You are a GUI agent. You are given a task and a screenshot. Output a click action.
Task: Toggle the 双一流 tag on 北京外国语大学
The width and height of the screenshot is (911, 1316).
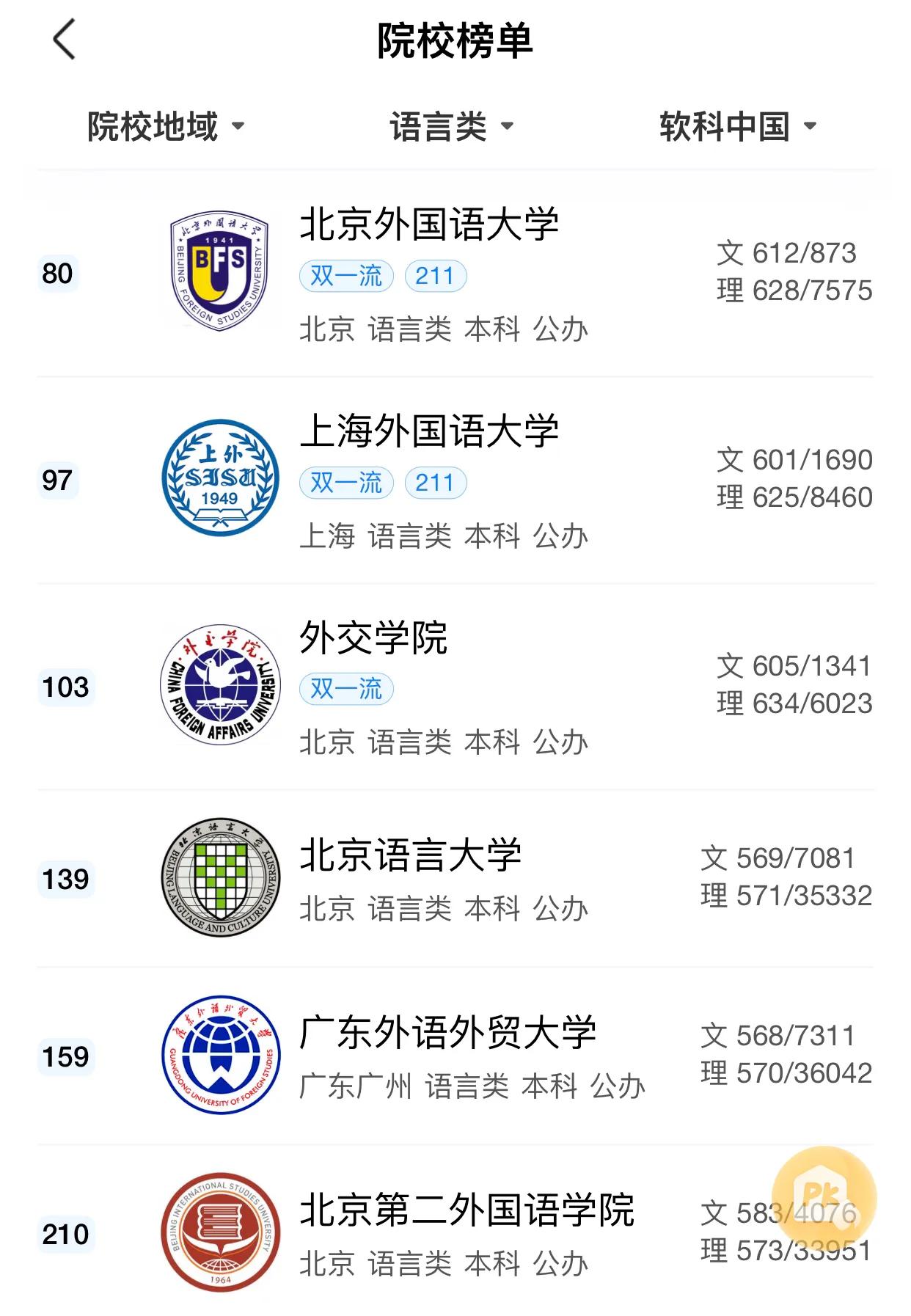pyautogui.click(x=345, y=277)
